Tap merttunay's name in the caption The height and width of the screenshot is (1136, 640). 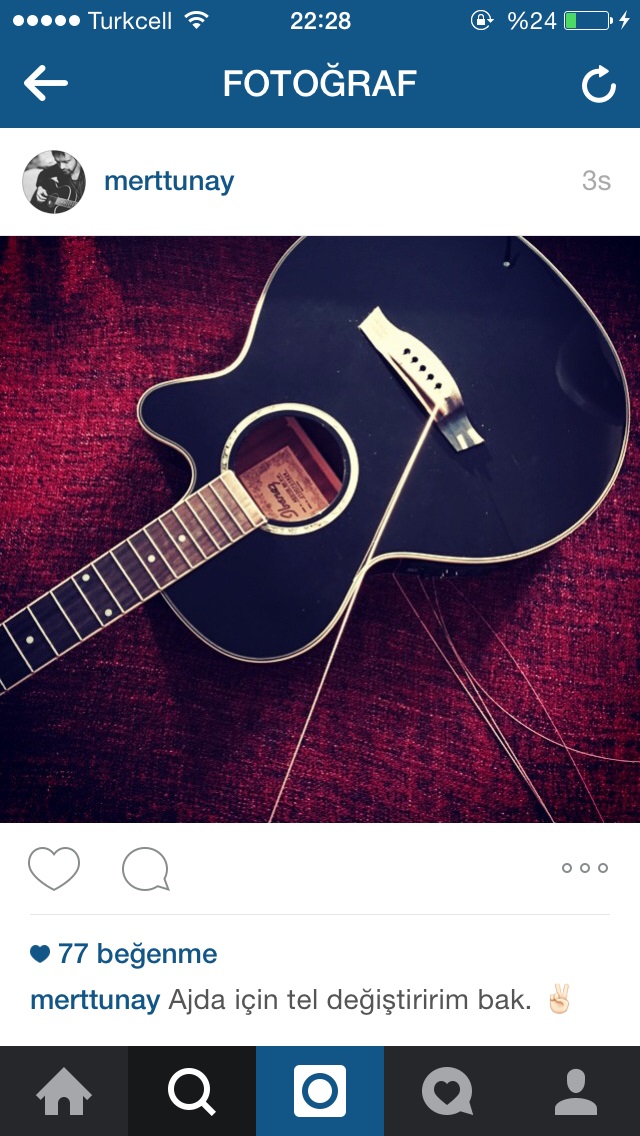[95, 1000]
